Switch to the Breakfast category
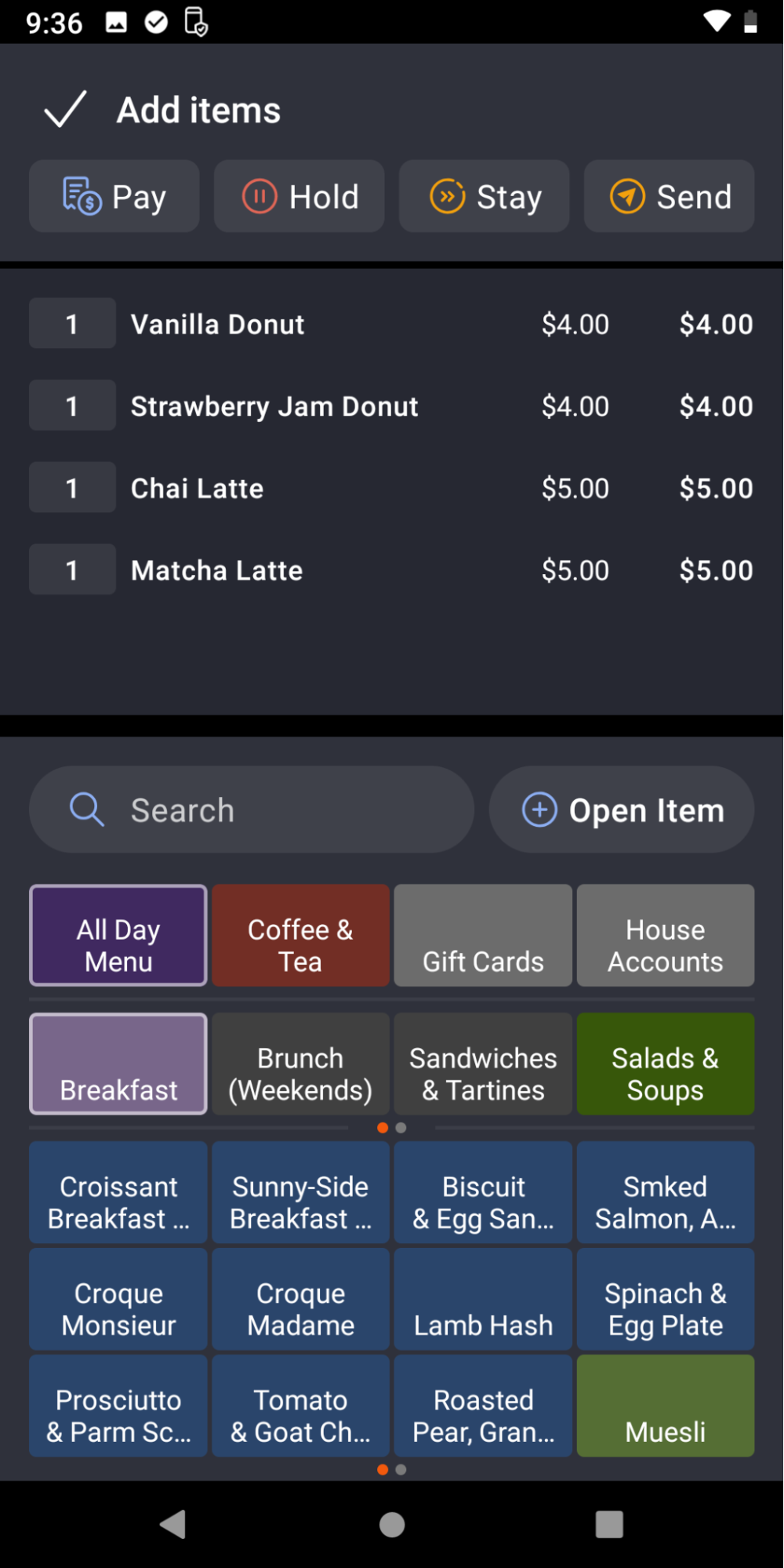Viewport: 784px width, 1568px height. [118, 1064]
